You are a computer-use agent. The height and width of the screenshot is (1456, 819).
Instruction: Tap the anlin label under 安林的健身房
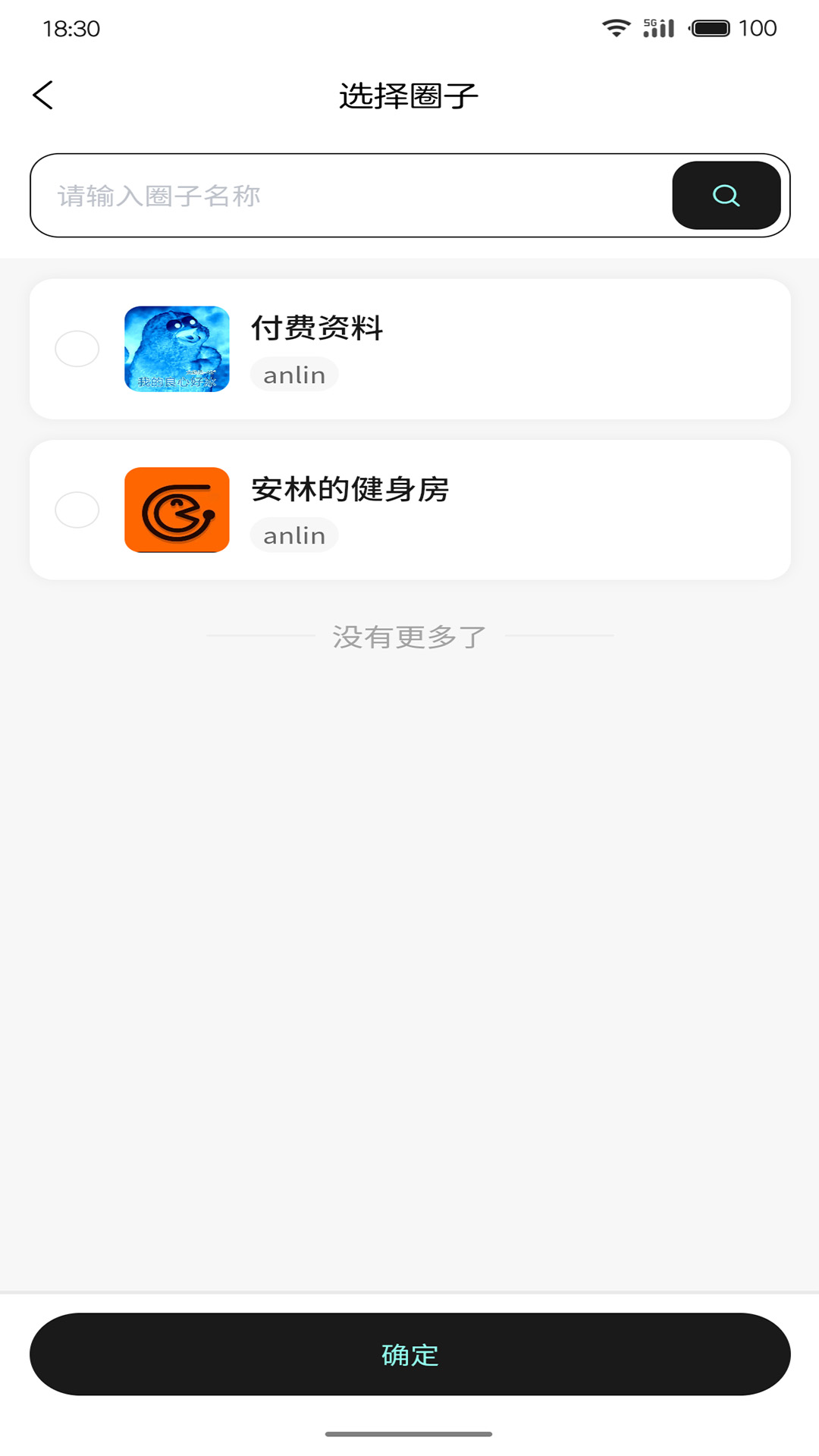point(294,535)
